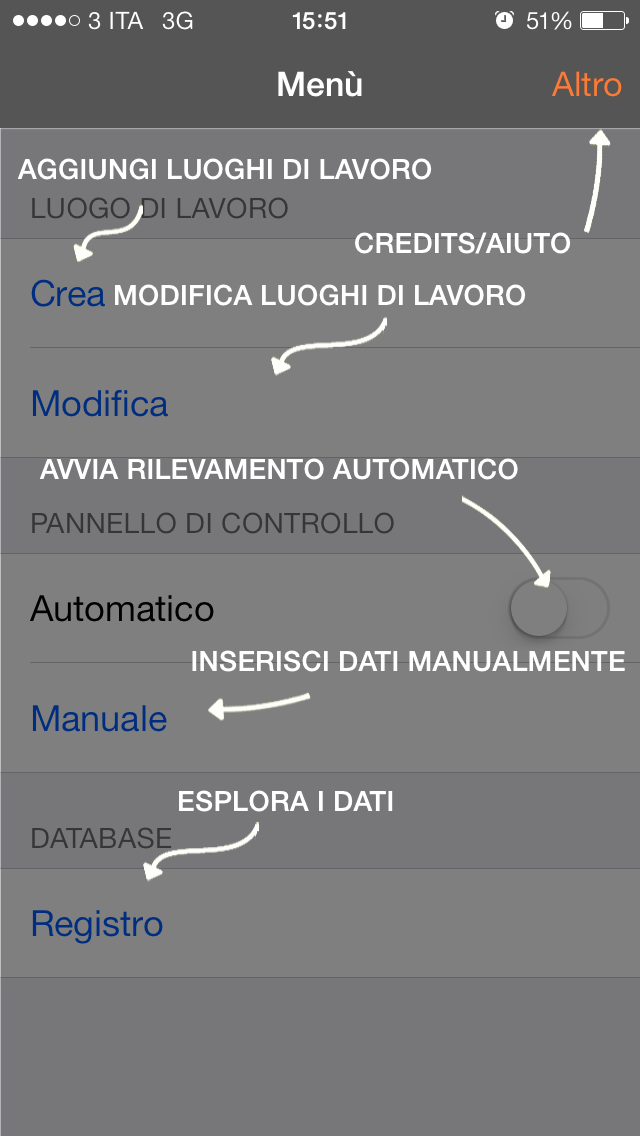This screenshot has width=640, height=1136.
Task: Enable the Automatico detection switch
Action: (x=558, y=607)
